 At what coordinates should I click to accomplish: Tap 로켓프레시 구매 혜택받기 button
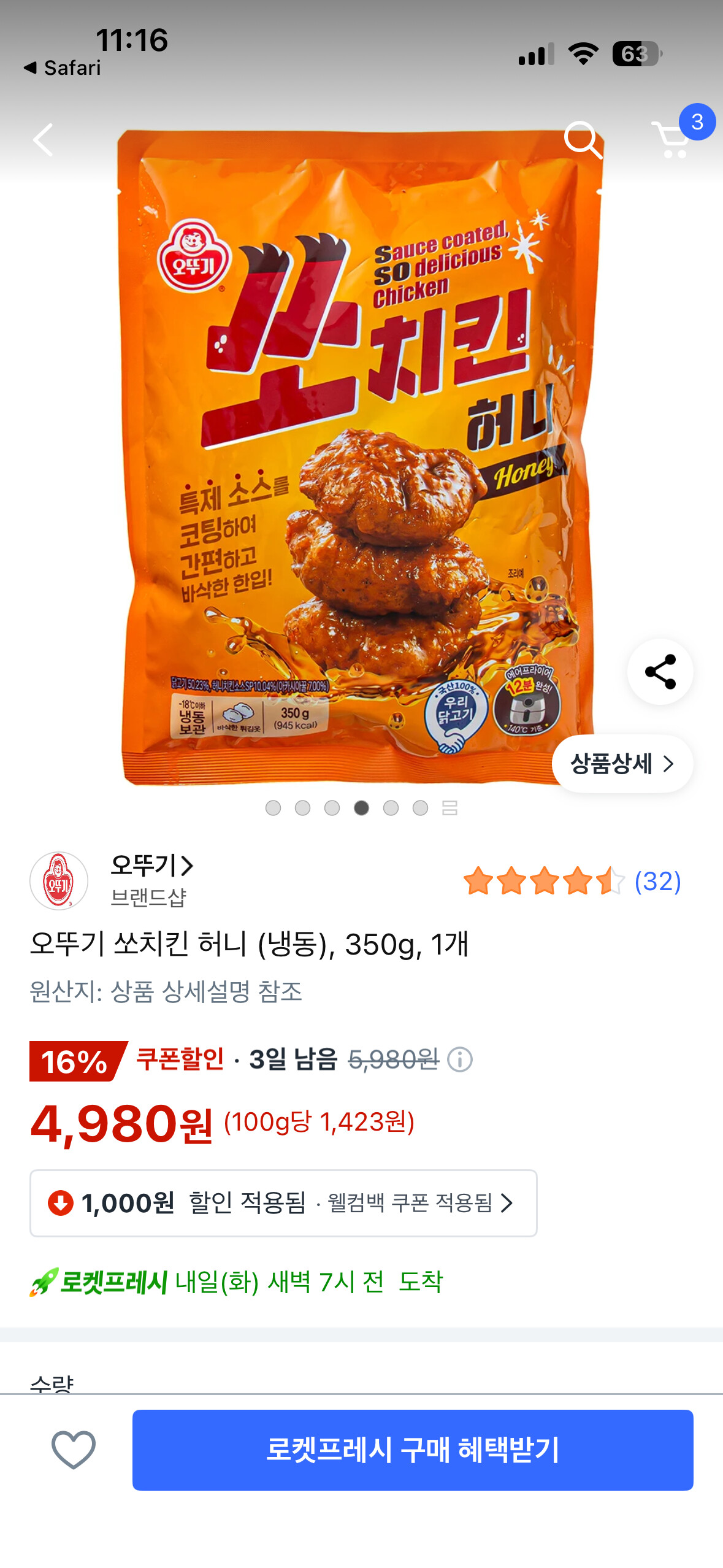click(413, 1450)
